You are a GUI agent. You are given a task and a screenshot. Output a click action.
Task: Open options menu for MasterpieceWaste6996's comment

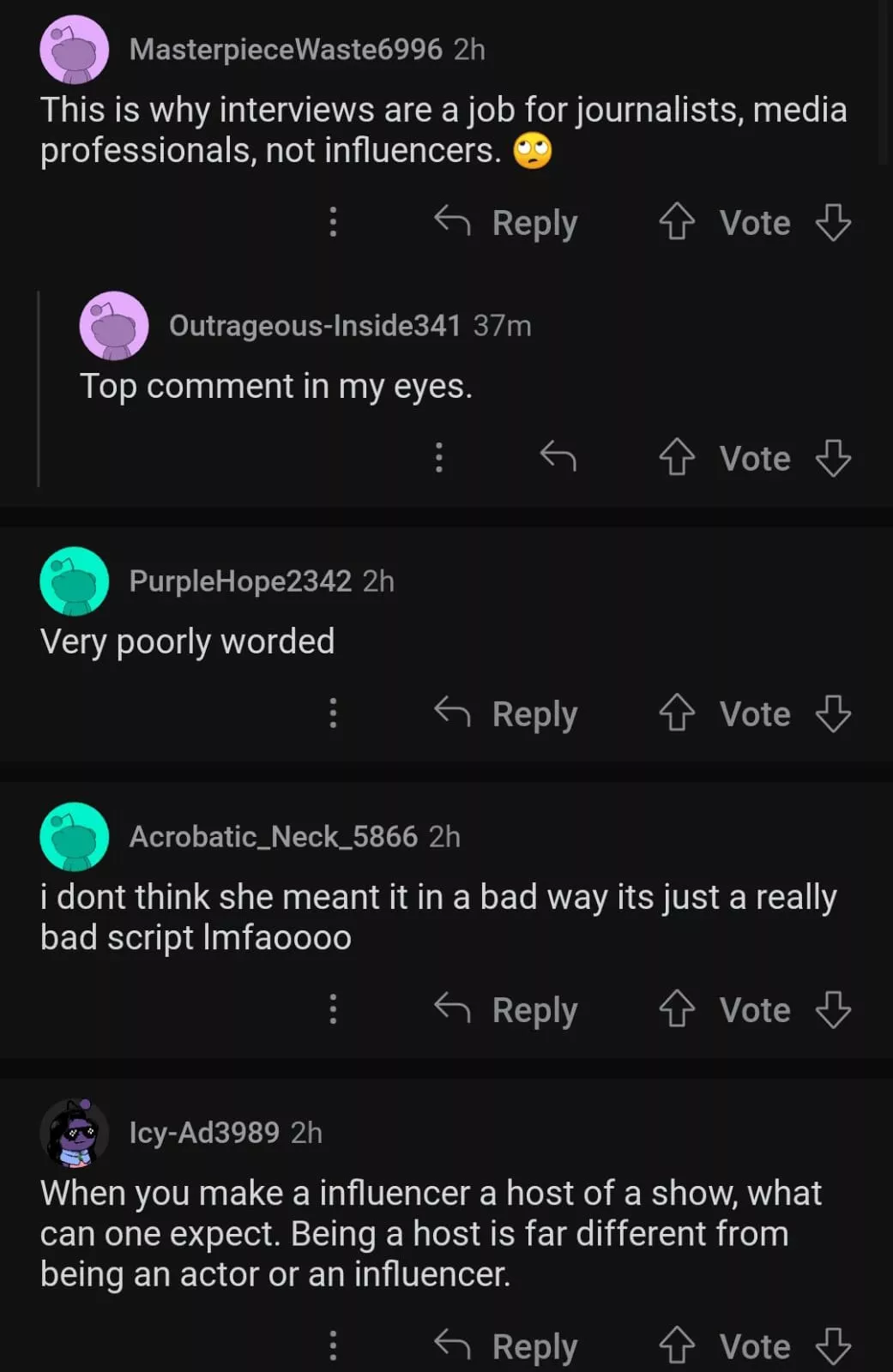(x=333, y=222)
